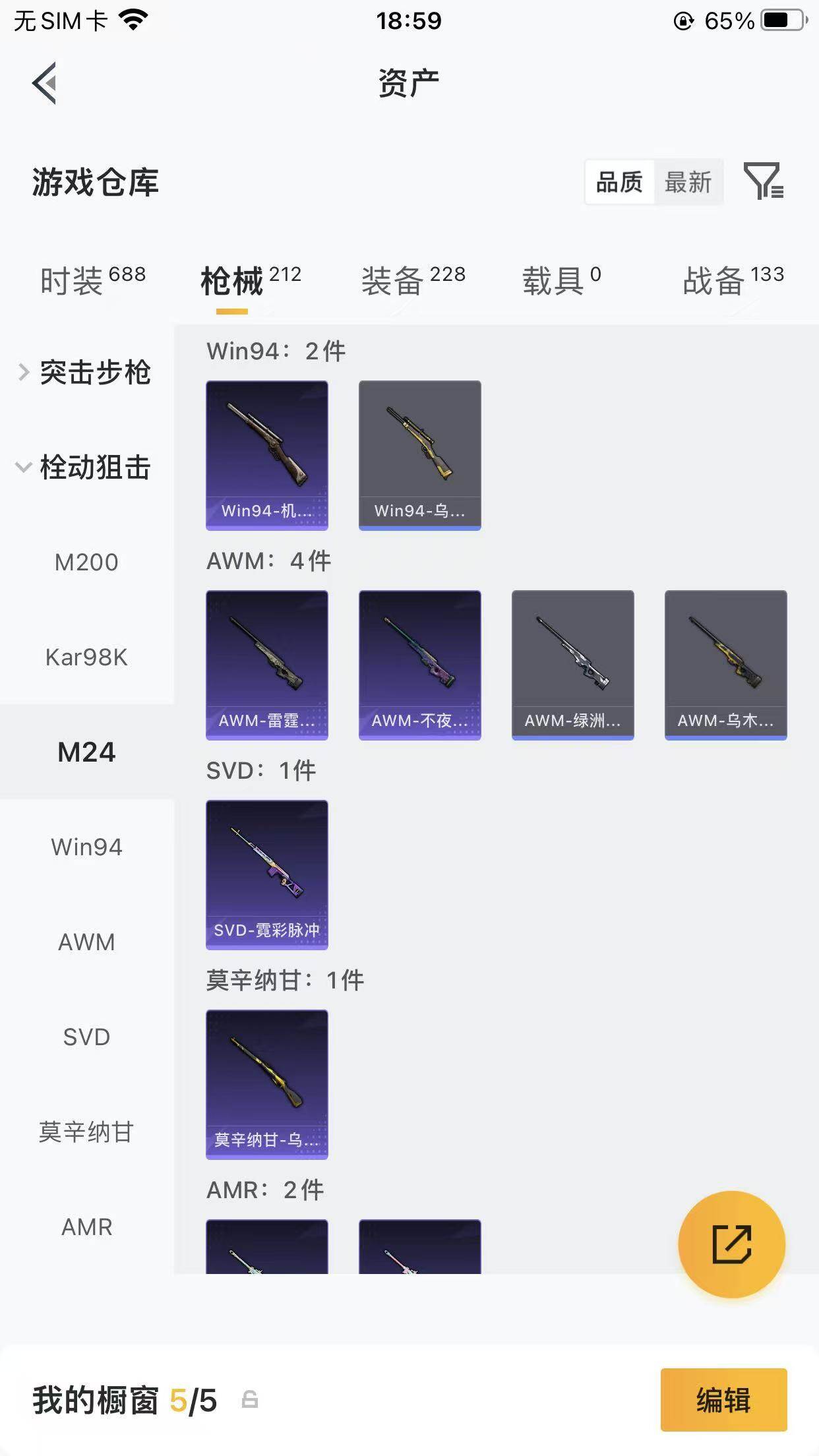This screenshot has width=819, height=1456.
Task: Tap the battery indicator in status bar
Action: pyautogui.click(x=778, y=20)
